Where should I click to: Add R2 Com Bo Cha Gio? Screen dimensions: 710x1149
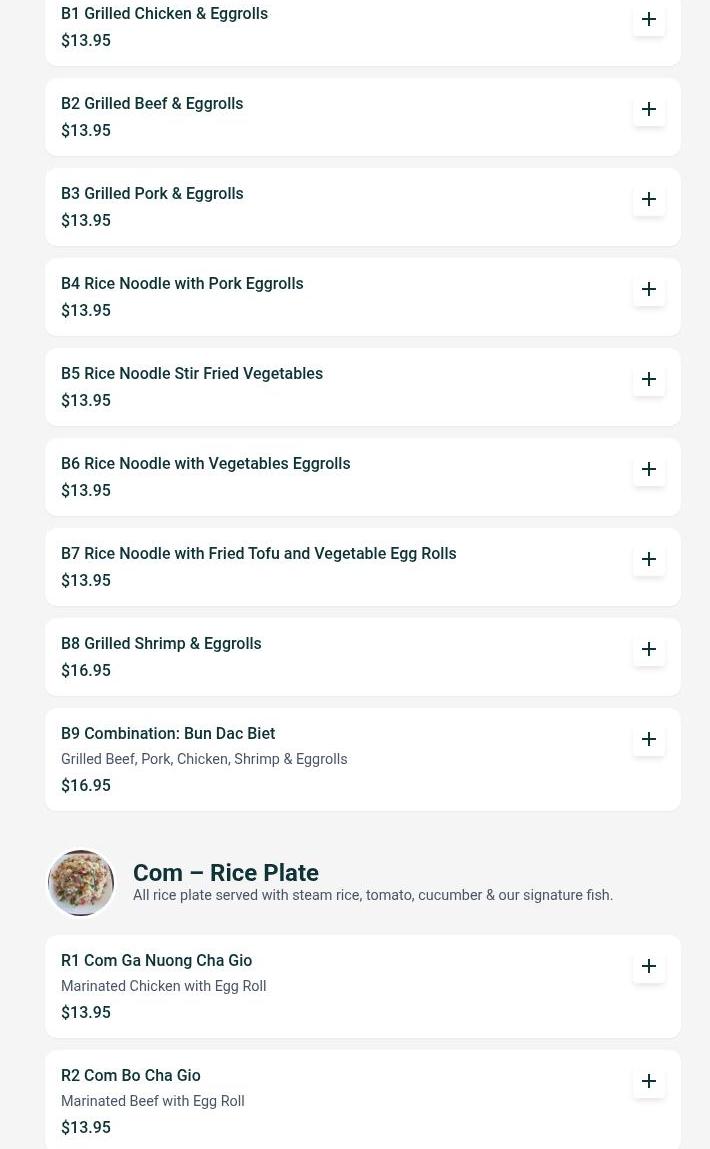tap(649, 1081)
